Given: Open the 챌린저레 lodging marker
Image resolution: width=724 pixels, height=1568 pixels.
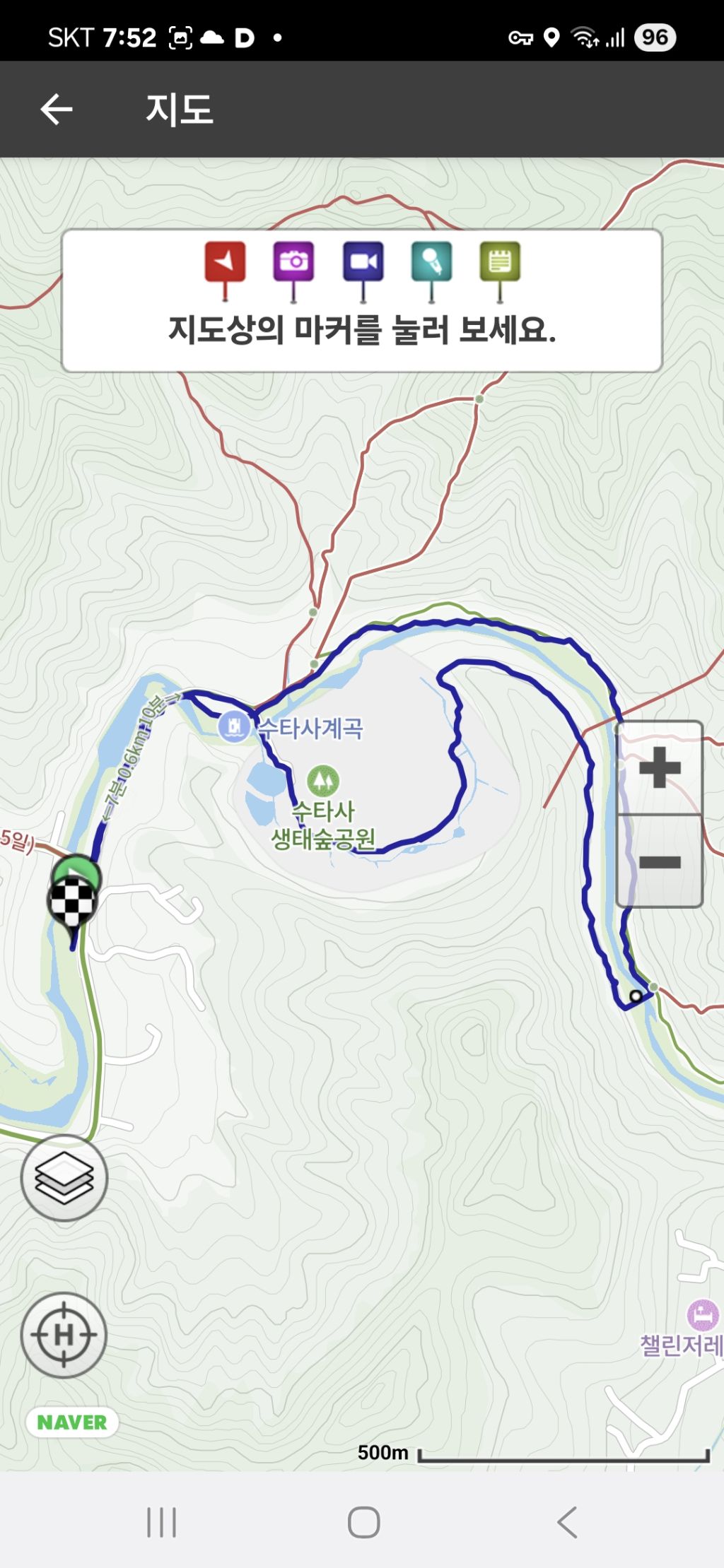Looking at the screenshot, I should [702, 1315].
